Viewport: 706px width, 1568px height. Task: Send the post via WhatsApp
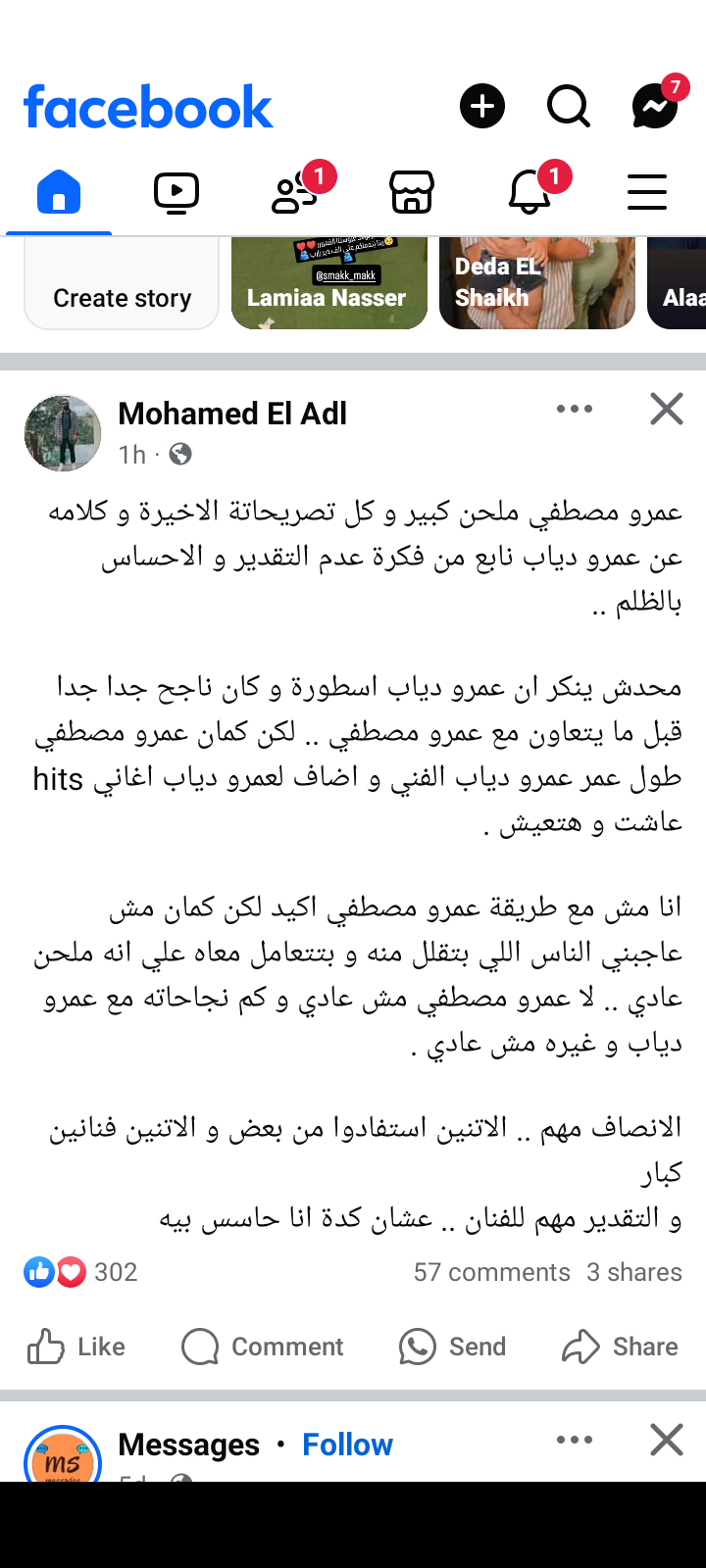tap(453, 1347)
